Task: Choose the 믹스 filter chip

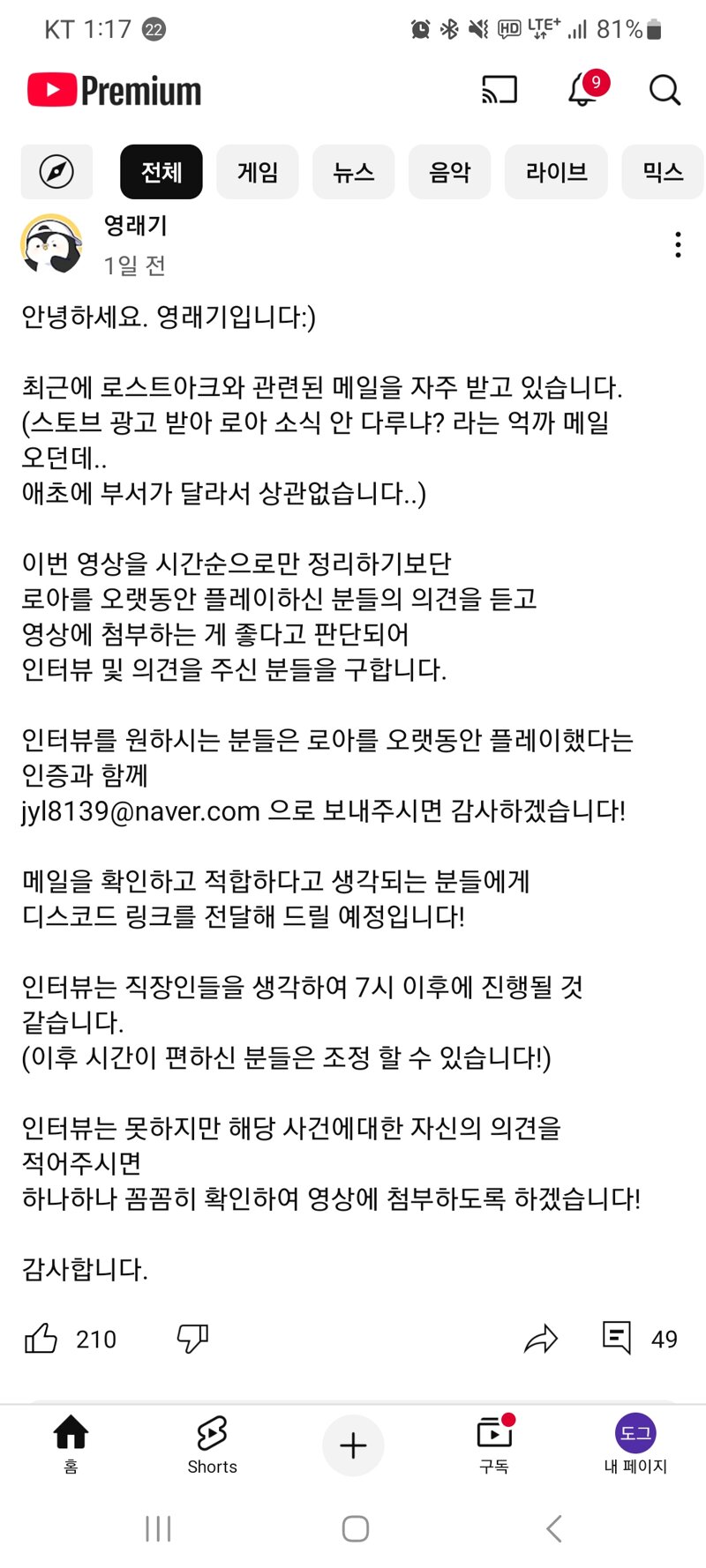Action: coord(663,172)
